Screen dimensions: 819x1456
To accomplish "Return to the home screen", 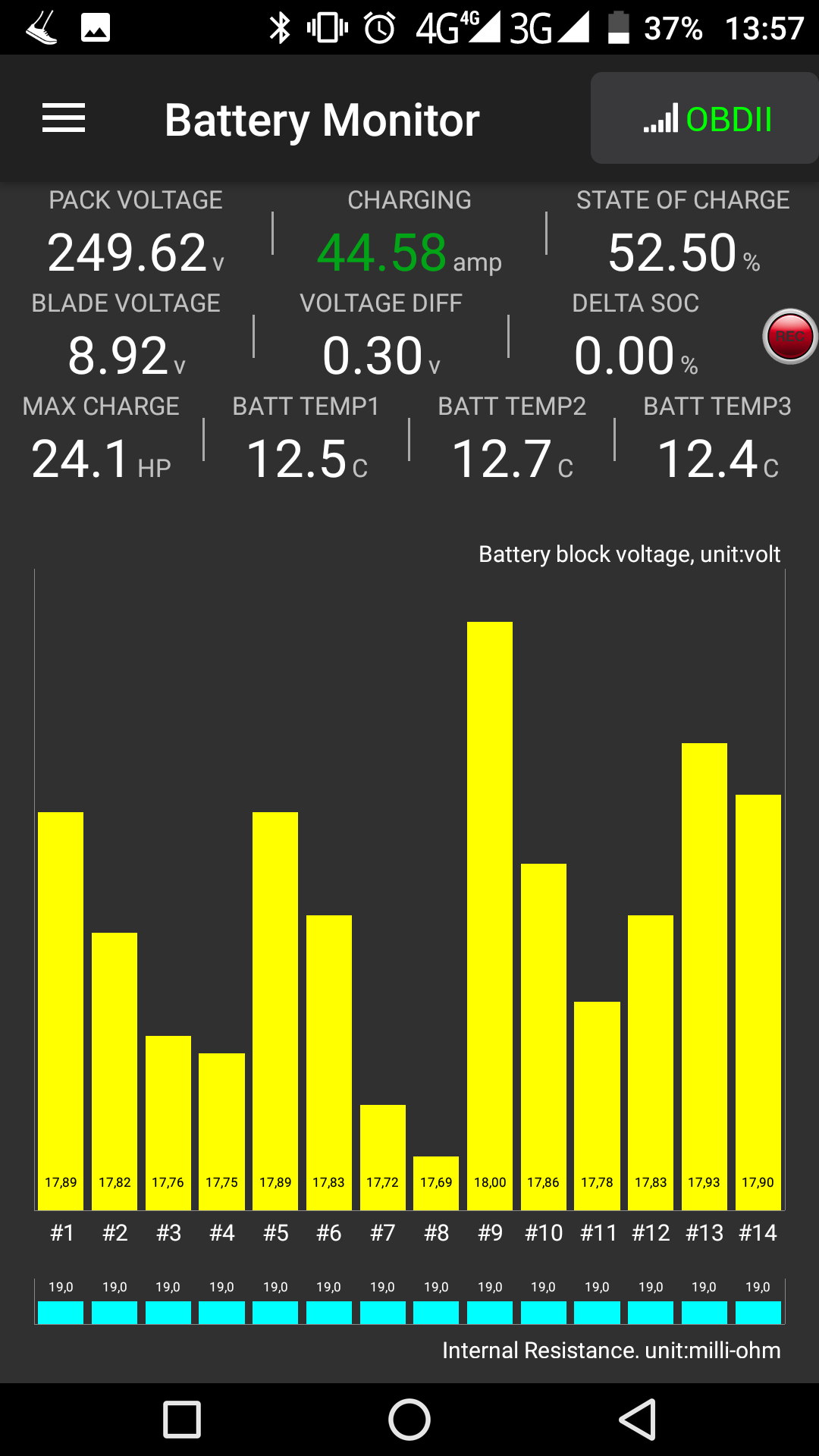I will coord(409,1419).
